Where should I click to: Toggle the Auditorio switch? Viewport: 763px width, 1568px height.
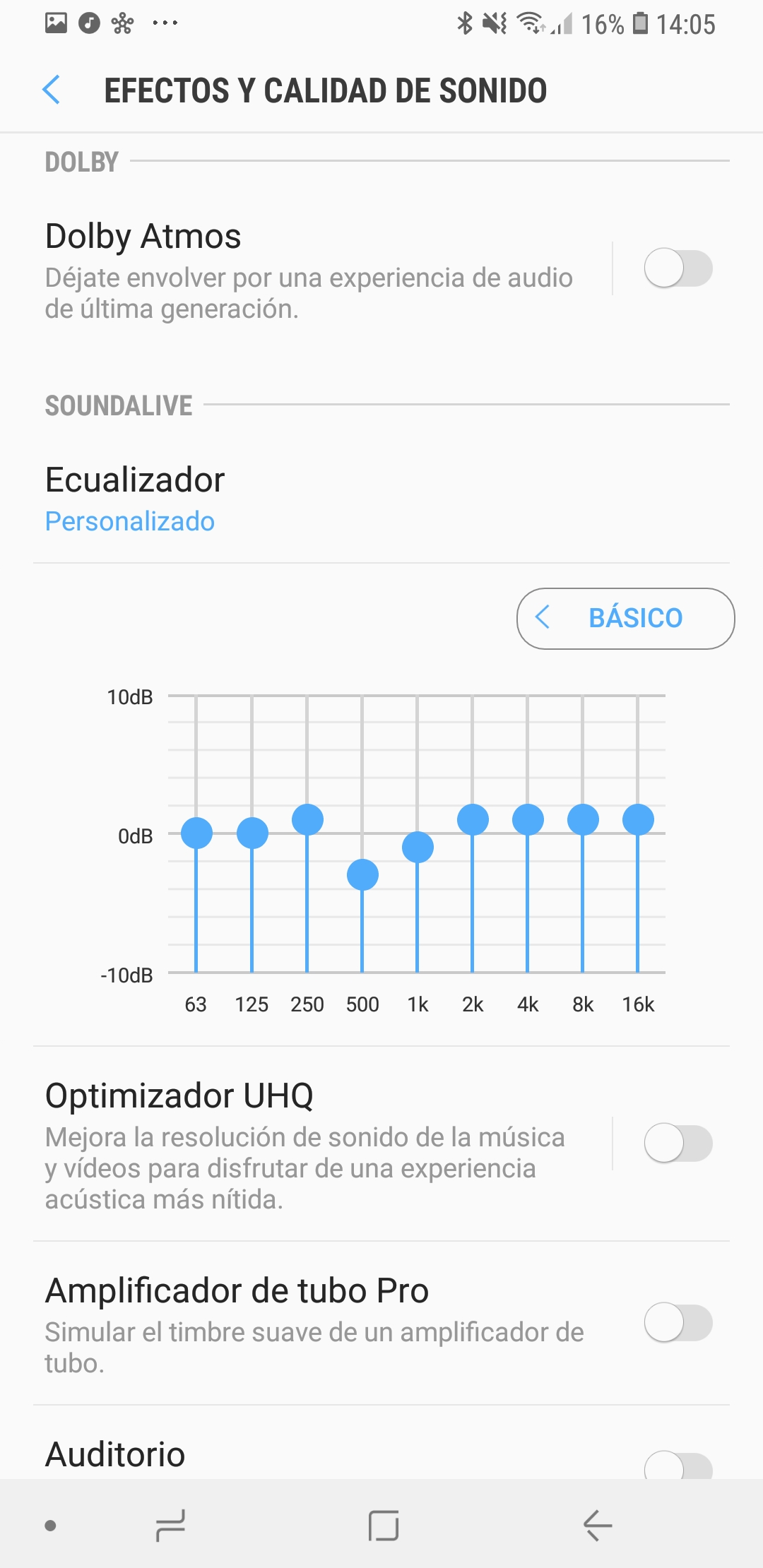[x=678, y=1466]
